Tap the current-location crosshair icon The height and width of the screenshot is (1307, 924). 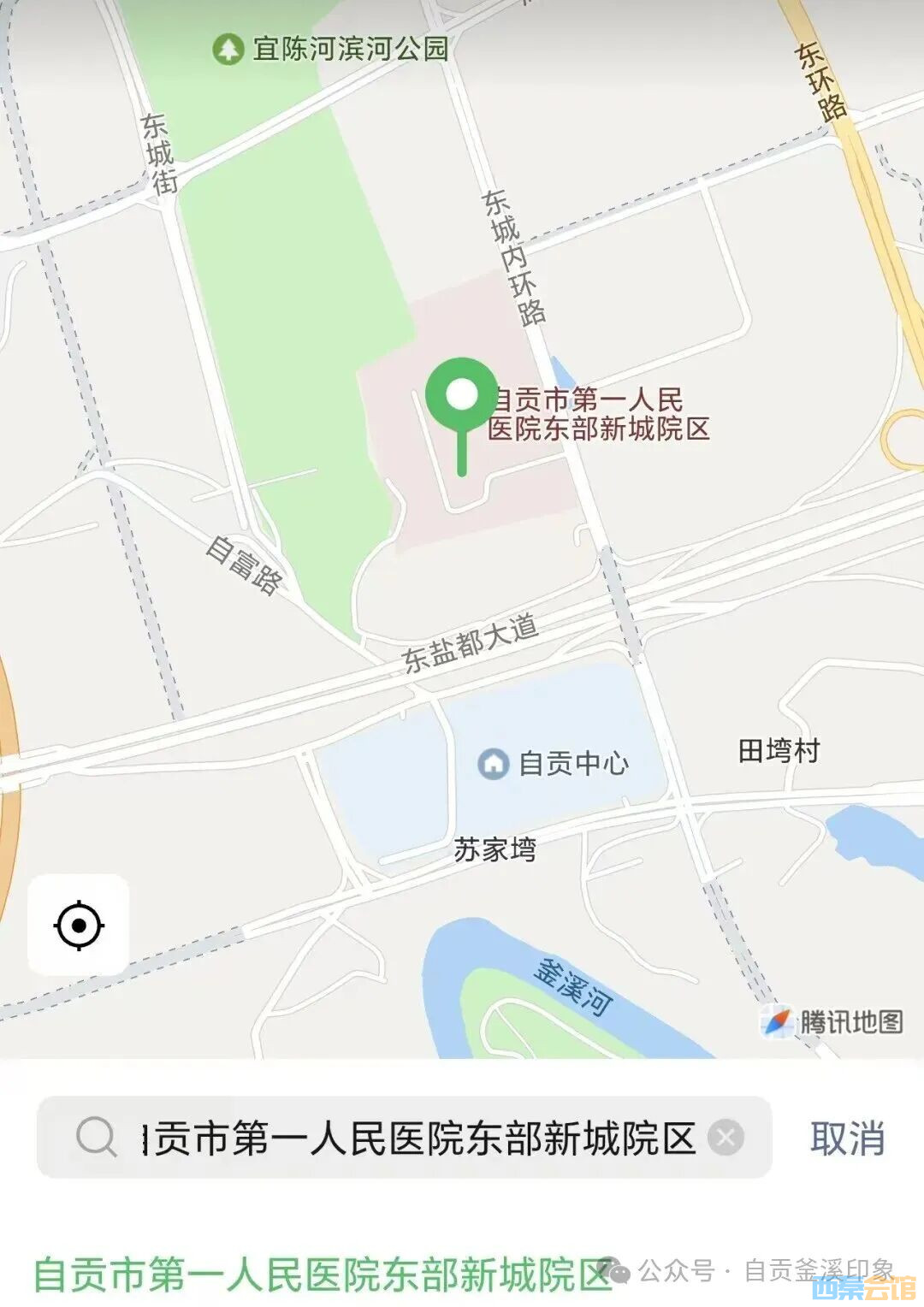click(78, 926)
